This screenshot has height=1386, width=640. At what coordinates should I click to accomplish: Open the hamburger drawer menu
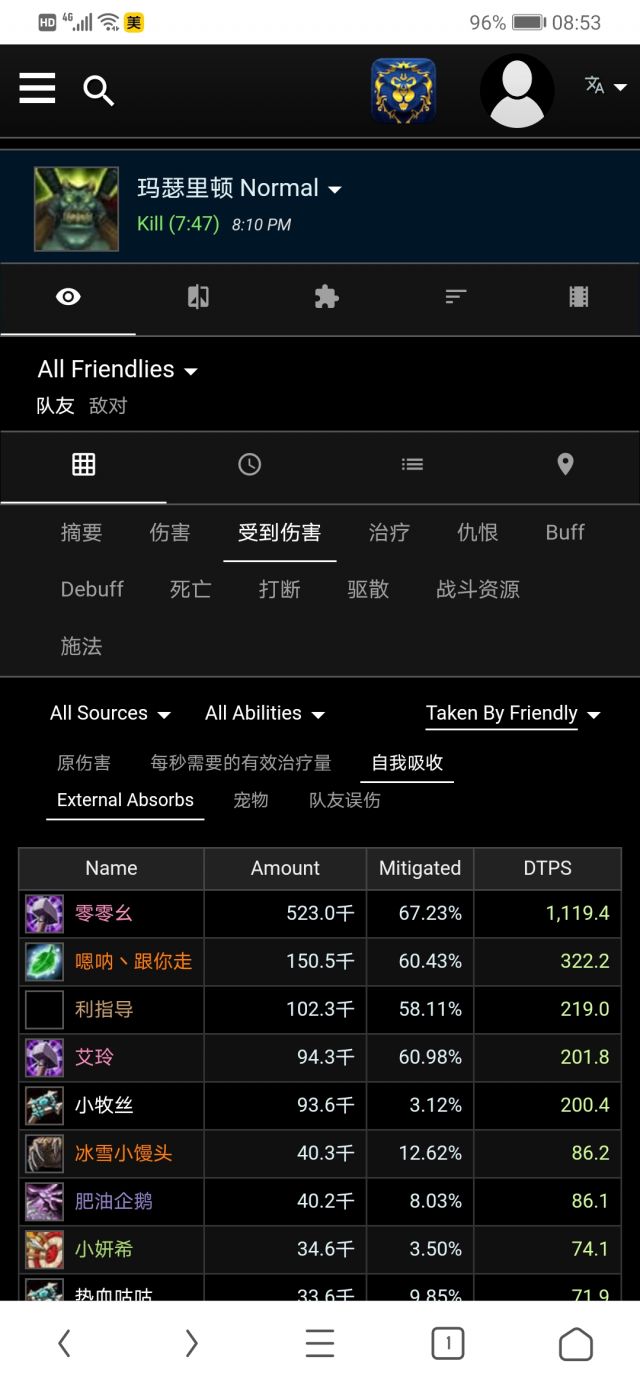coord(37,89)
